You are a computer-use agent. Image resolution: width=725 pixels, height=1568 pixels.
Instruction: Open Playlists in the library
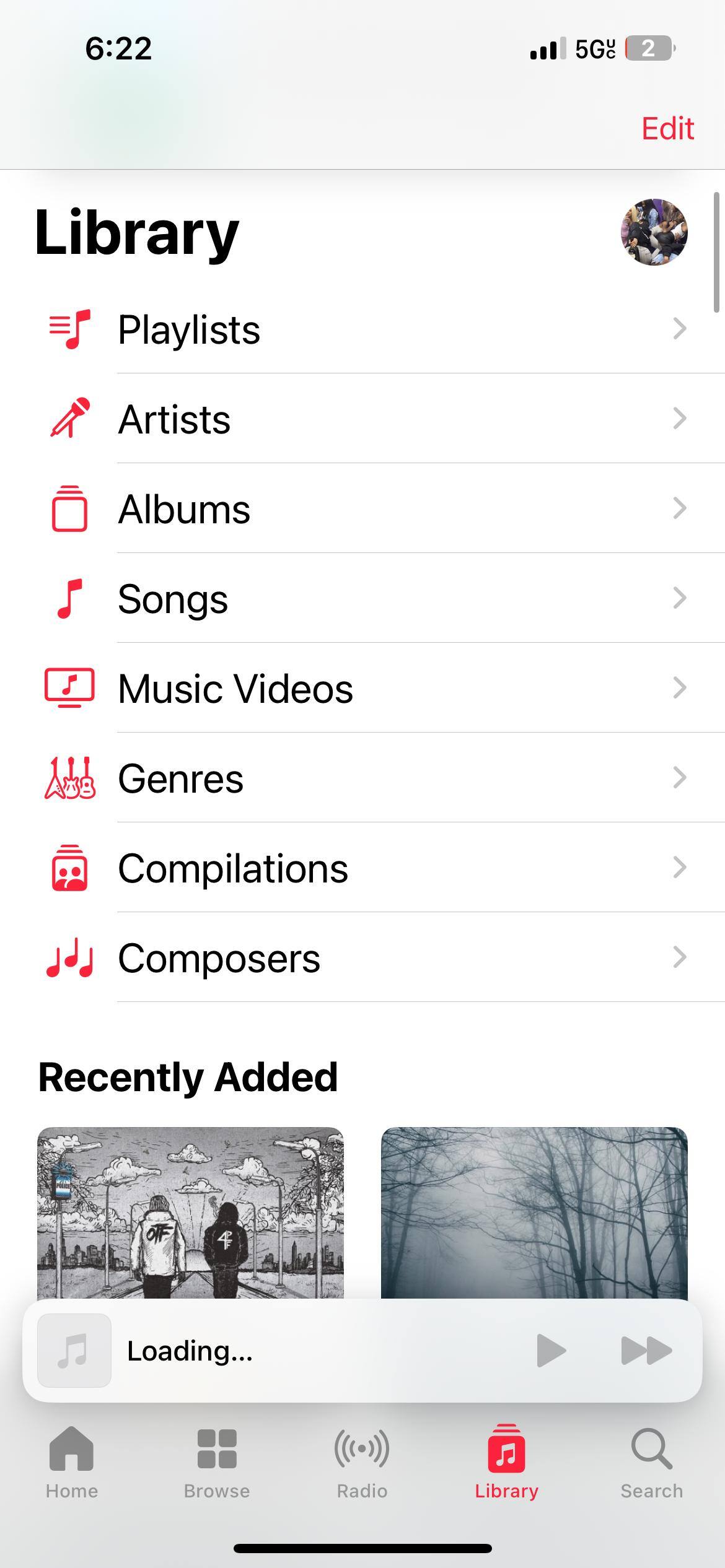(372, 329)
